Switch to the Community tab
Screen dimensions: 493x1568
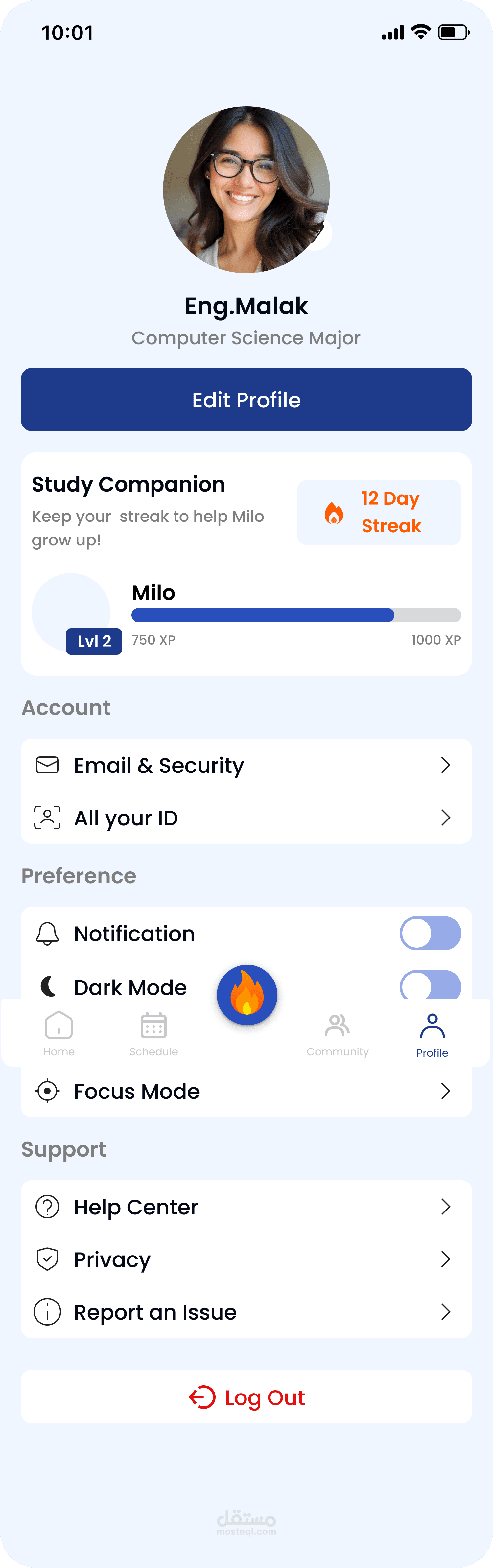click(x=337, y=1034)
